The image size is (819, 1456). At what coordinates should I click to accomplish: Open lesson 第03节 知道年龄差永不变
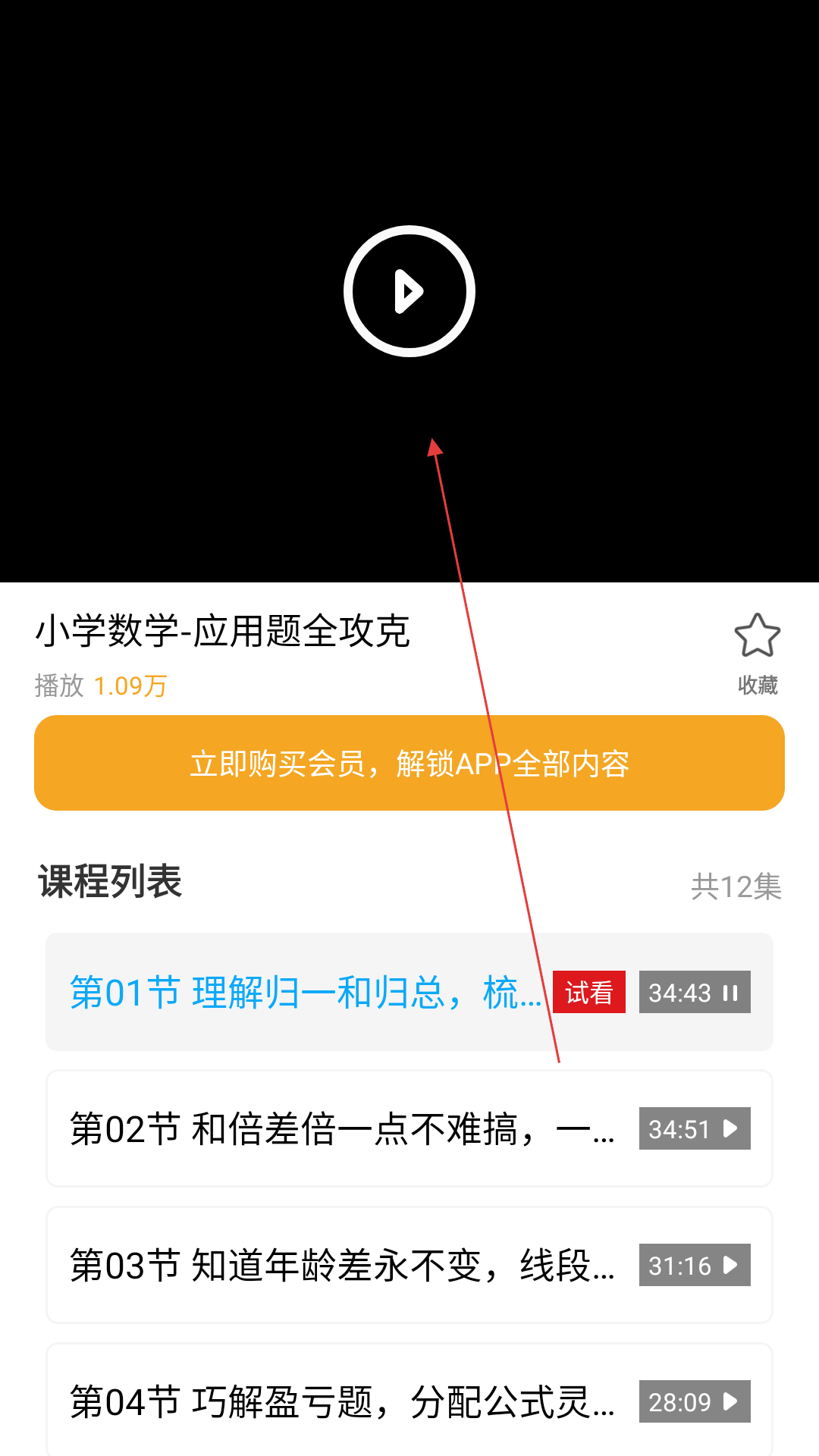(341, 1265)
